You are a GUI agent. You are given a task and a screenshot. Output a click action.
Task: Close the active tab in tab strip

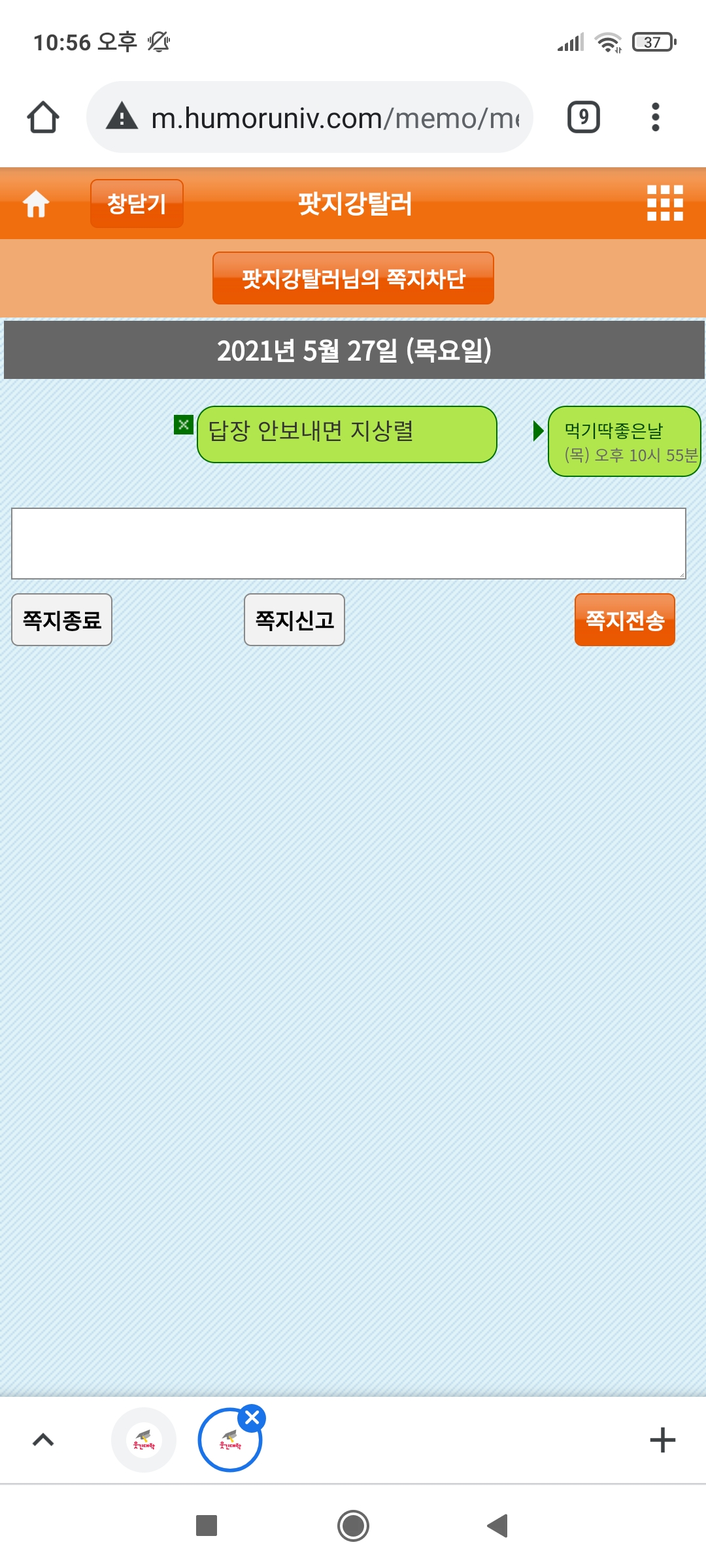pos(252,1418)
